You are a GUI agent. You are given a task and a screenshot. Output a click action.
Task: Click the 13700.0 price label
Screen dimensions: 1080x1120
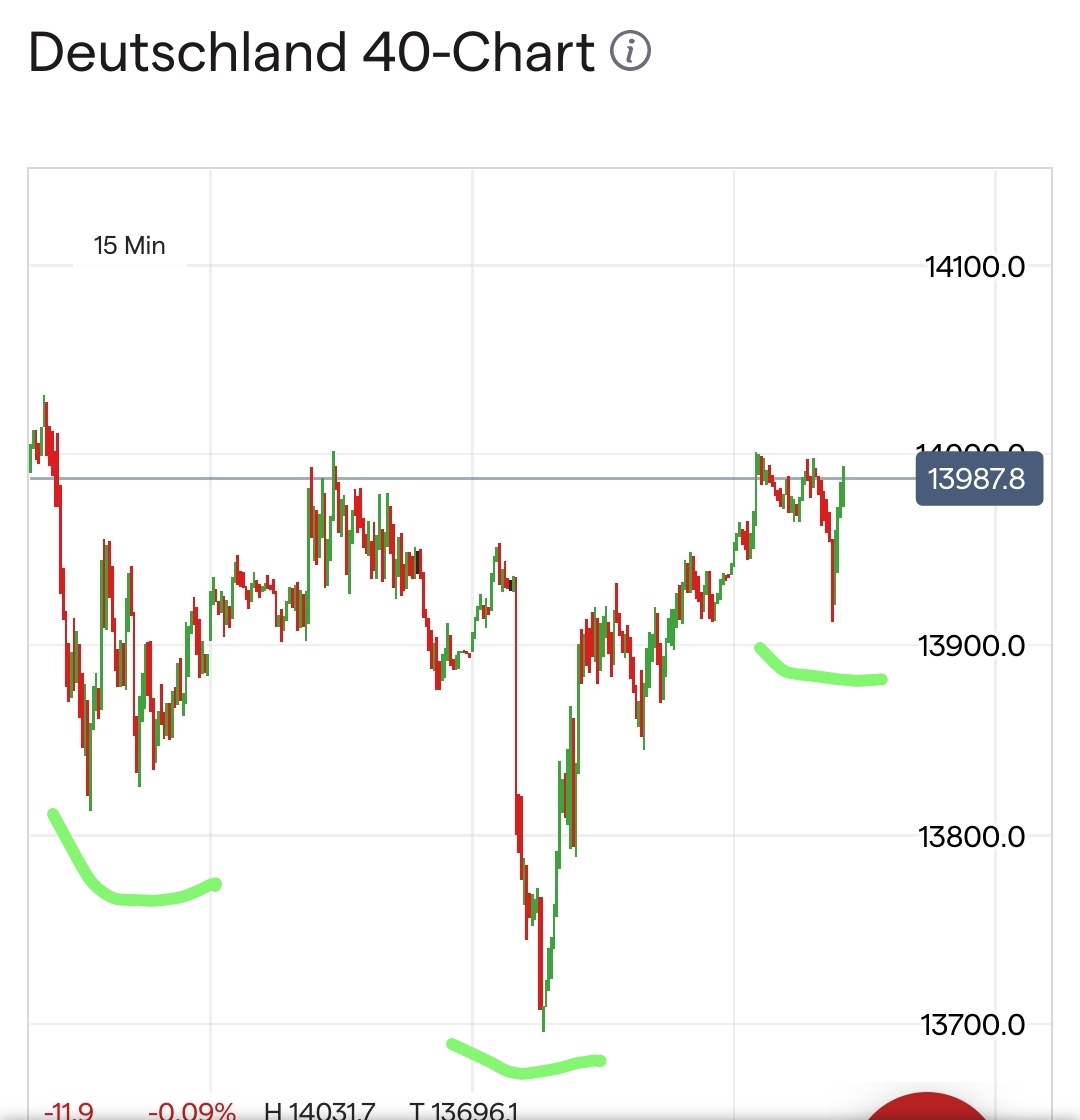[x=973, y=1023]
